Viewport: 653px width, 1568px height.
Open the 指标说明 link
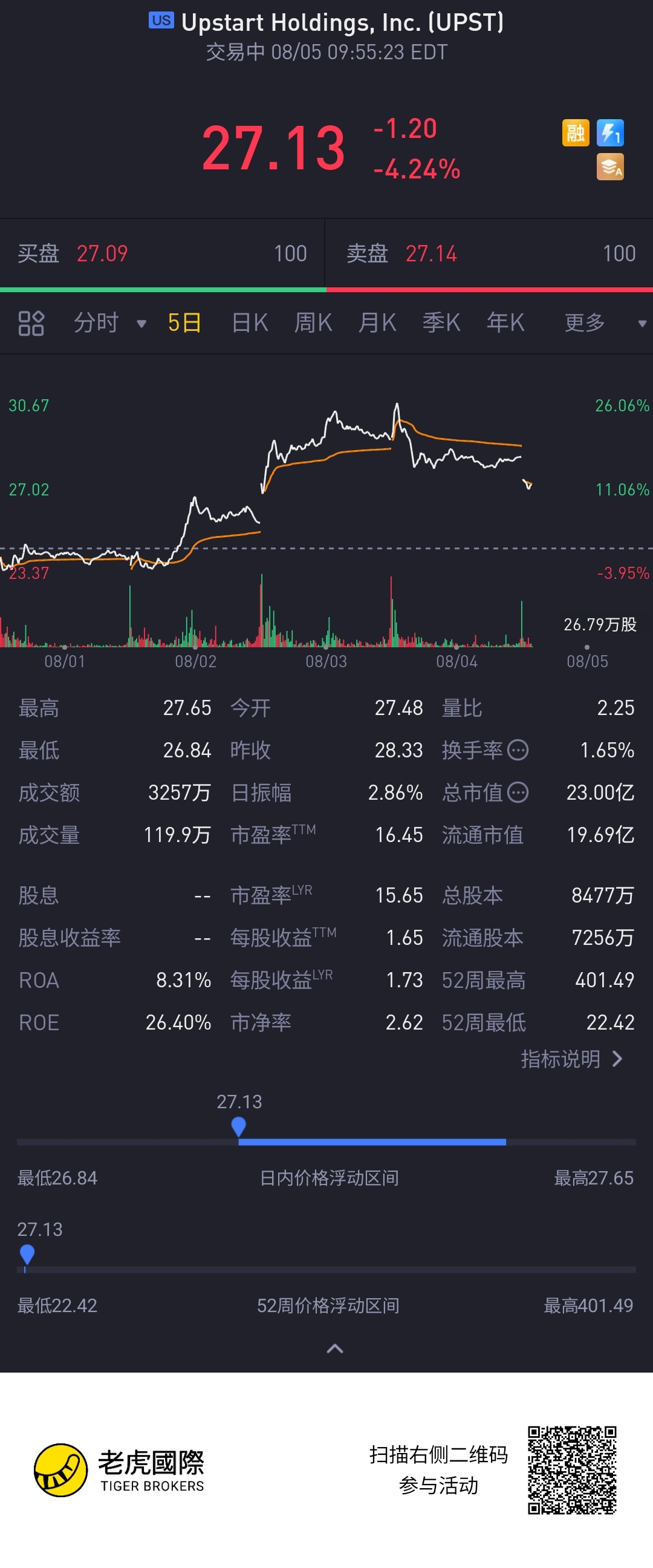pos(571,1059)
